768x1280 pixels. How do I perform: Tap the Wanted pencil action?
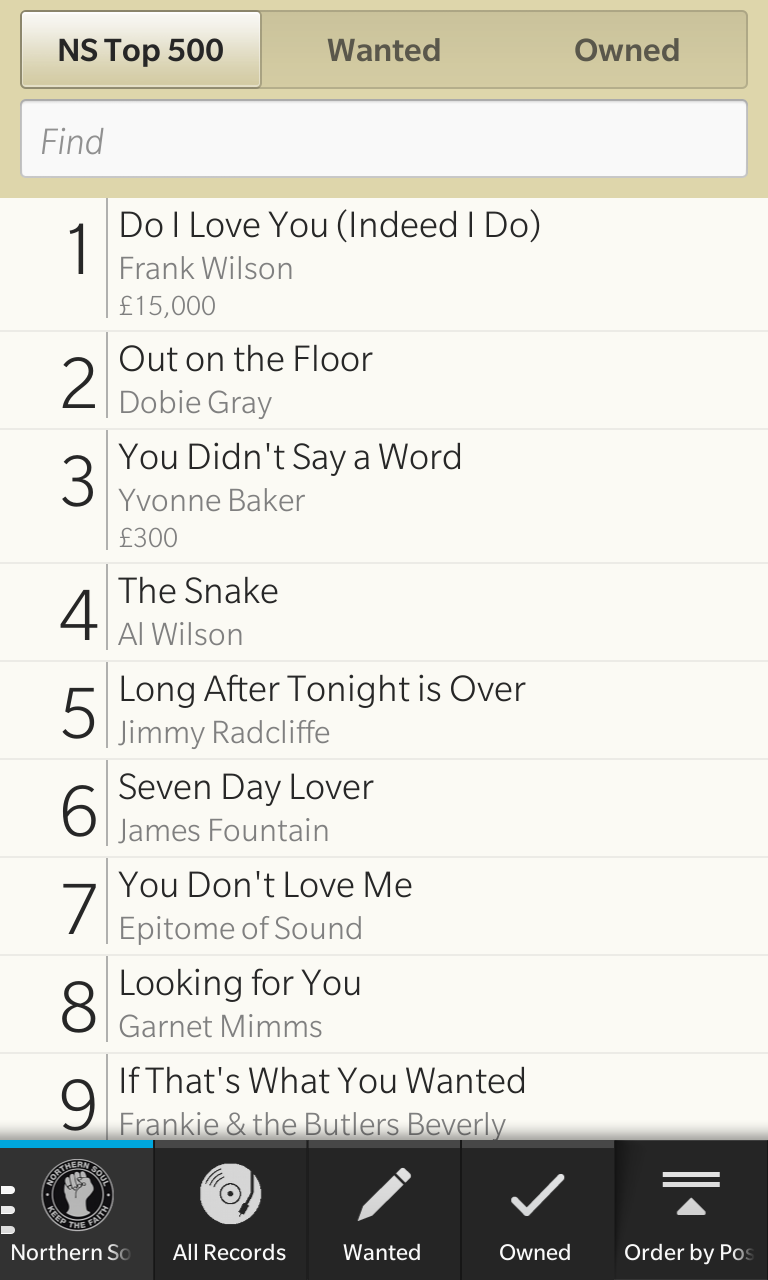point(383,1212)
